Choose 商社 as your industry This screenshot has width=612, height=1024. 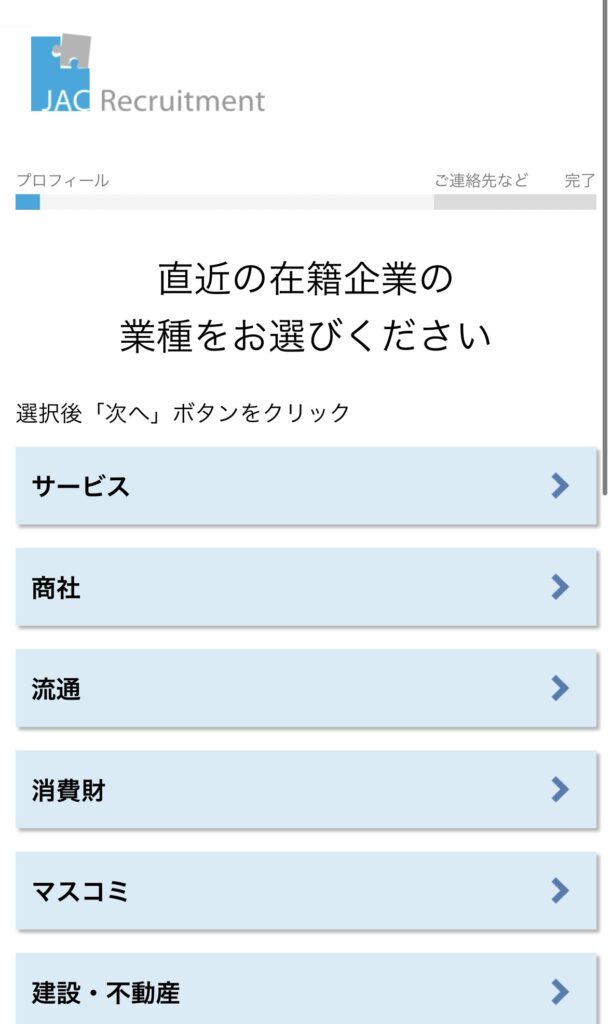(x=306, y=587)
